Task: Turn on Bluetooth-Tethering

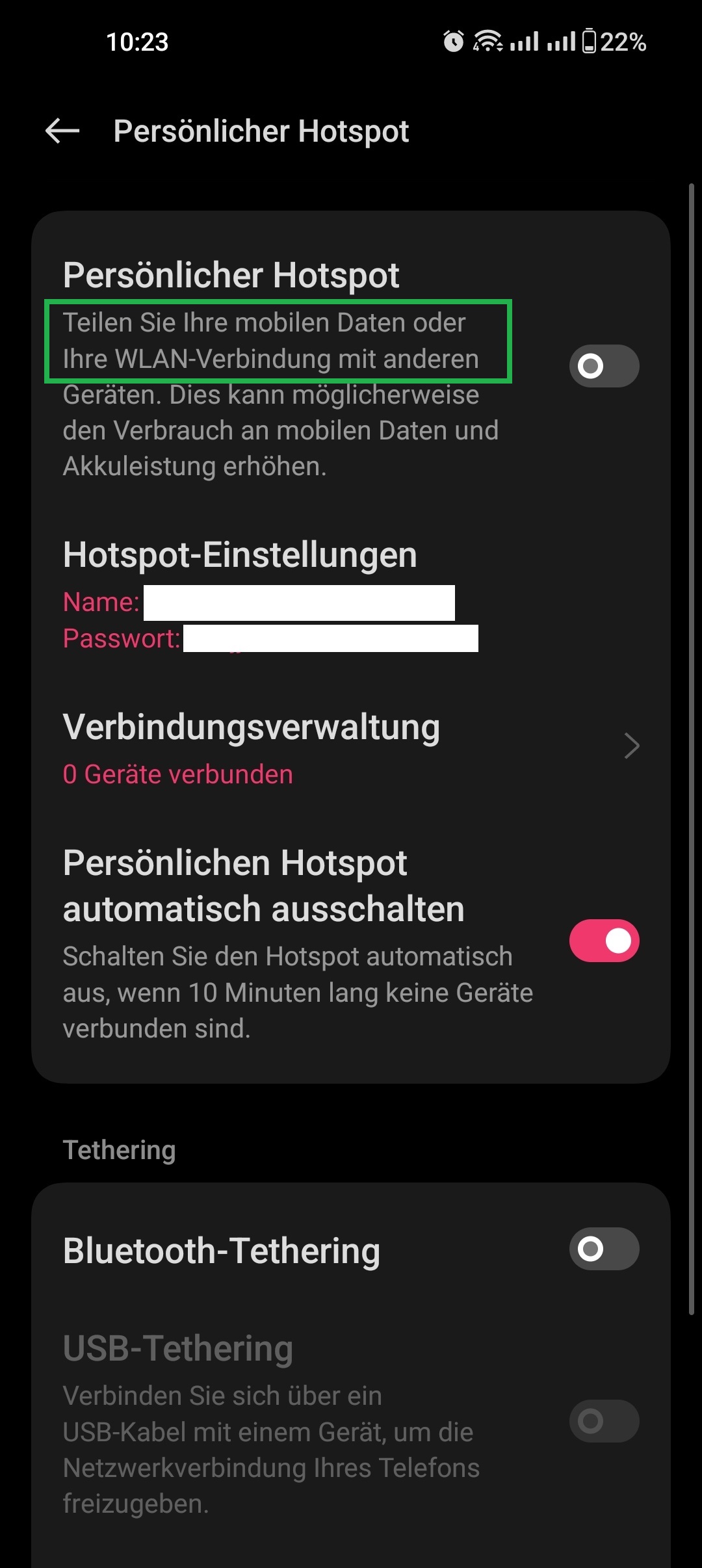Action: (x=604, y=1249)
